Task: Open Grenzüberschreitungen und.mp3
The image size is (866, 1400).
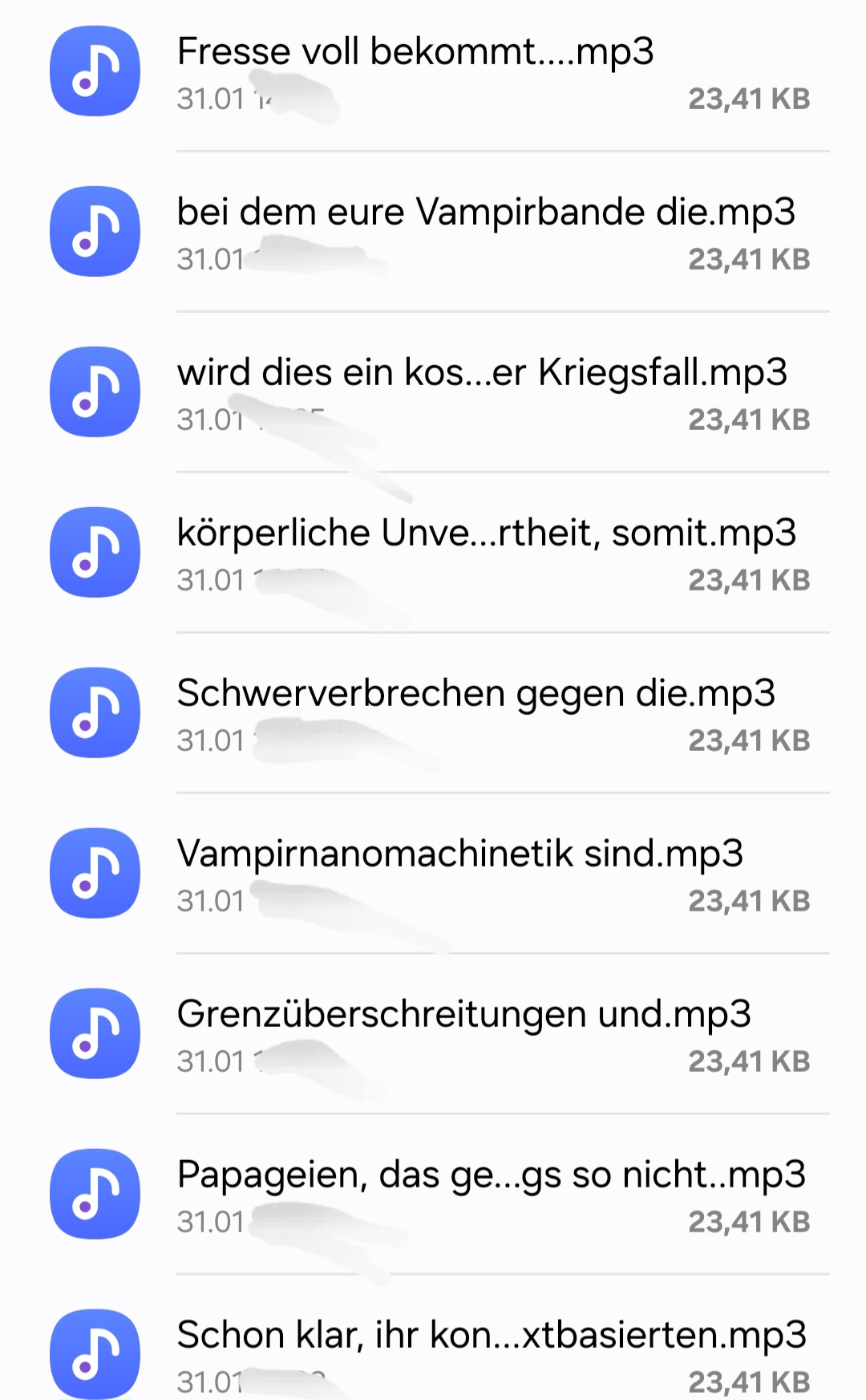Action: [463, 1016]
